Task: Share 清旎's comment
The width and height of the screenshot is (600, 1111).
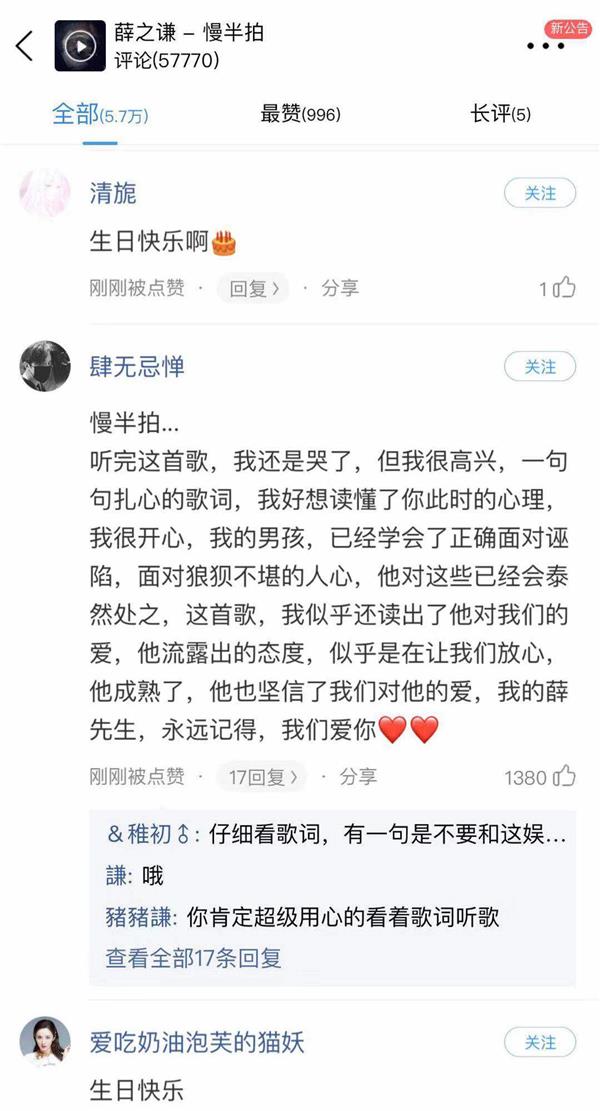Action: tap(340, 288)
